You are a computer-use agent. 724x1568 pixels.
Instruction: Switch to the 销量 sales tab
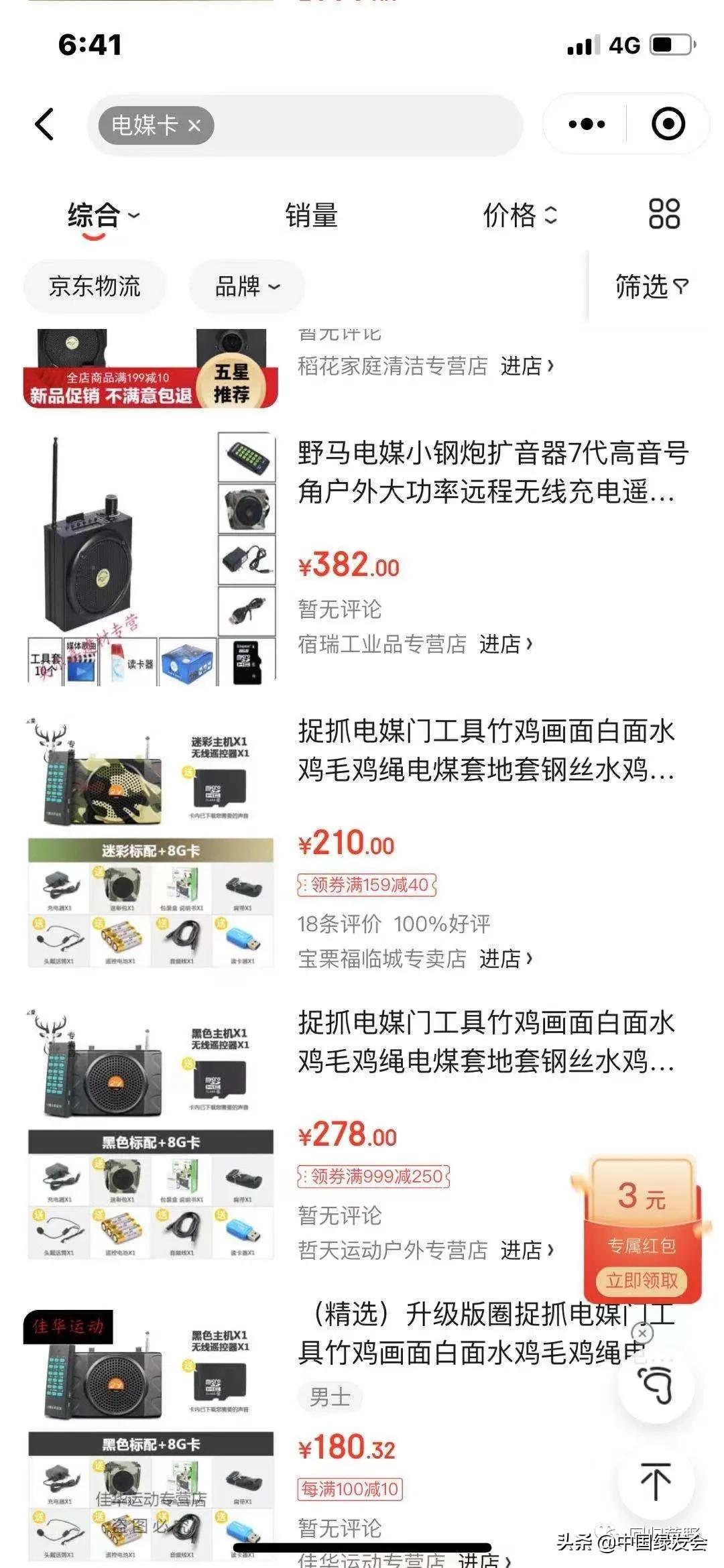click(x=312, y=216)
